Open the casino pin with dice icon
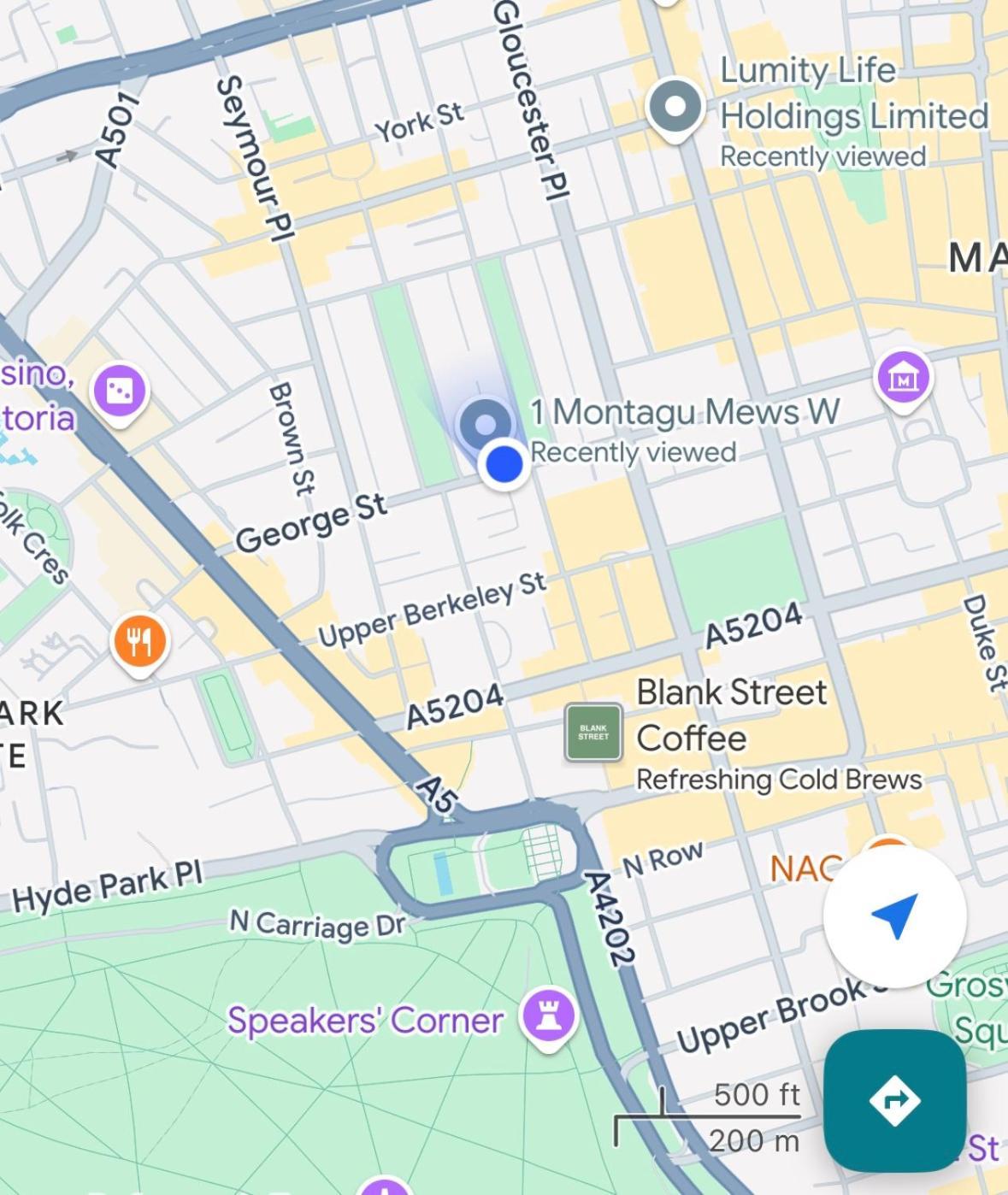Image resolution: width=1008 pixels, height=1195 pixels. click(x=120, y=392)
